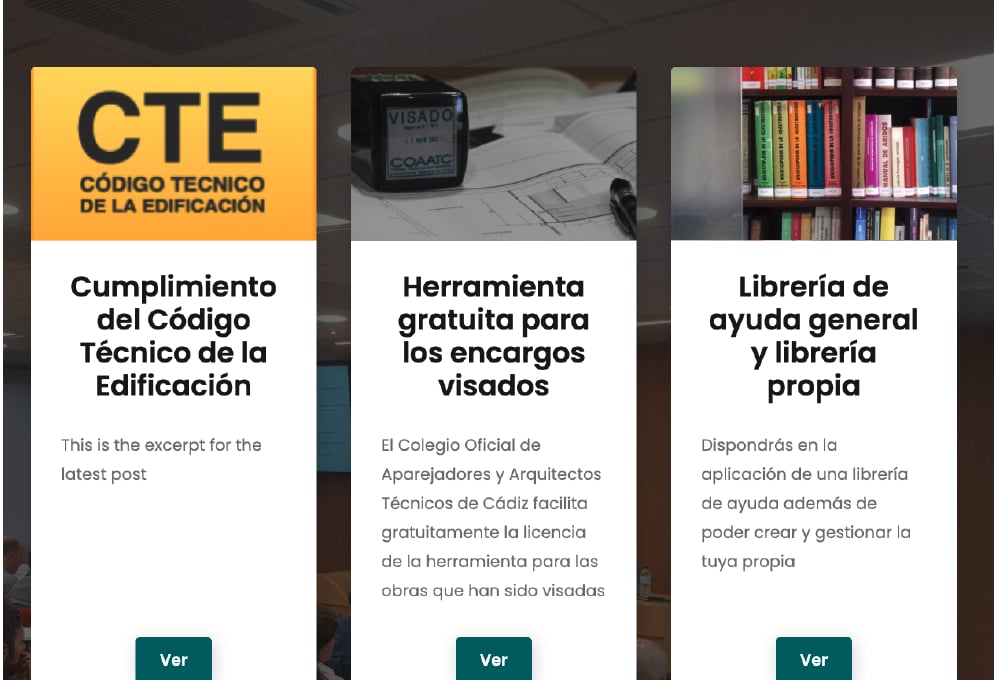Screen dimensions: 1000x680
Task: Select Ver under Librería de ayuda general
Action: [x=814, y=659]
